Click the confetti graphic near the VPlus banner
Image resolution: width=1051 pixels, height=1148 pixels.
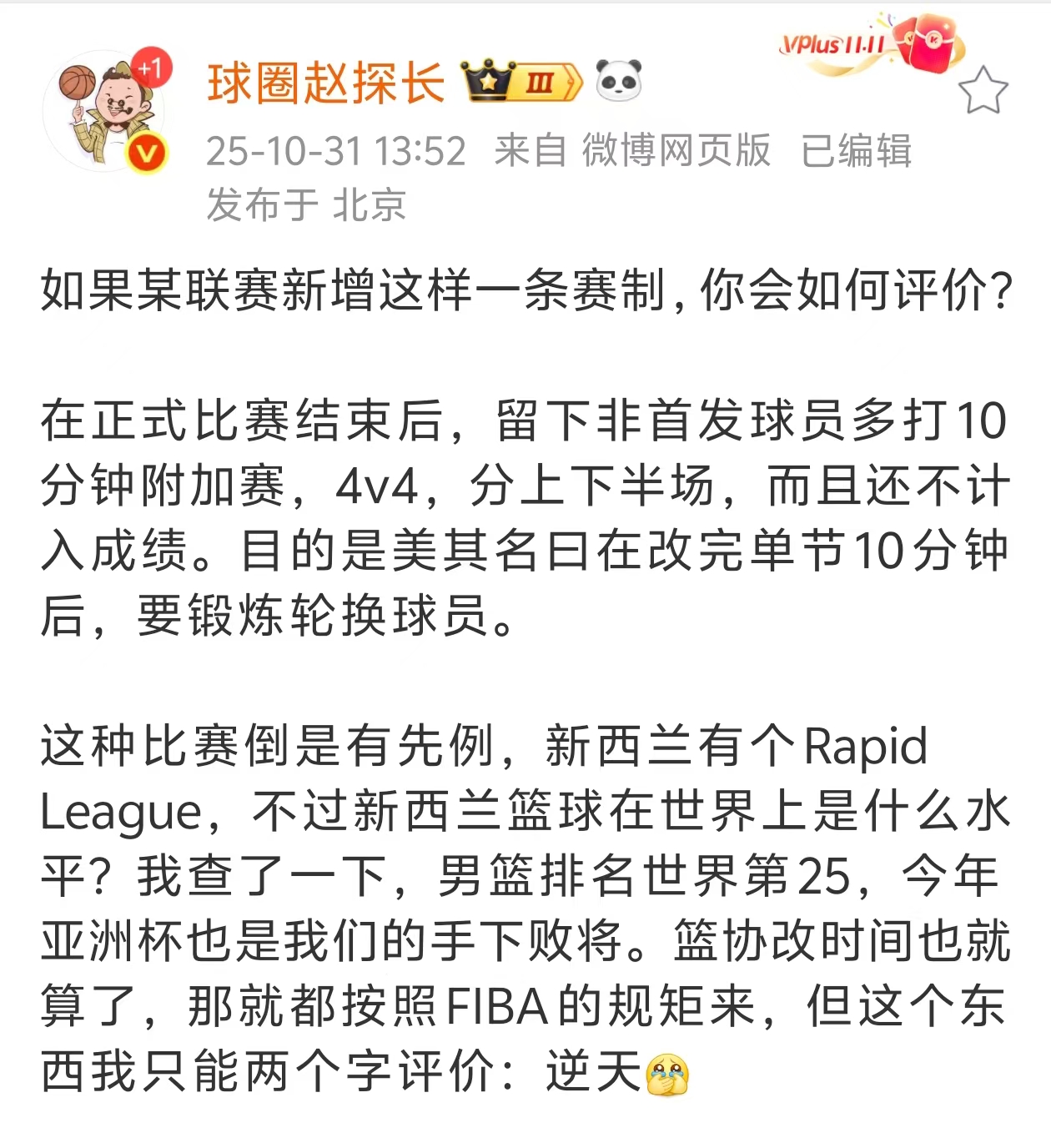coord(882,18)
